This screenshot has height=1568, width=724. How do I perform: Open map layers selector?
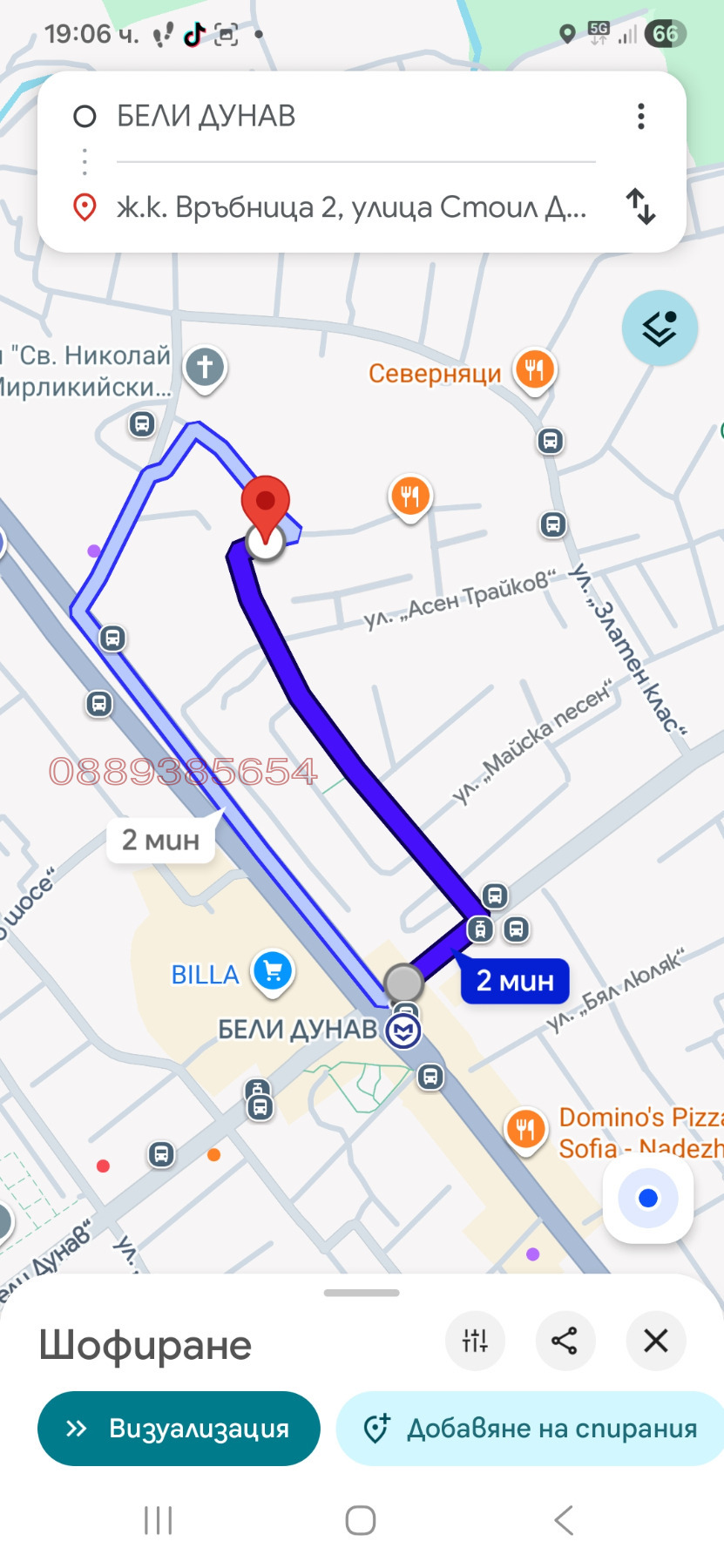660,328
